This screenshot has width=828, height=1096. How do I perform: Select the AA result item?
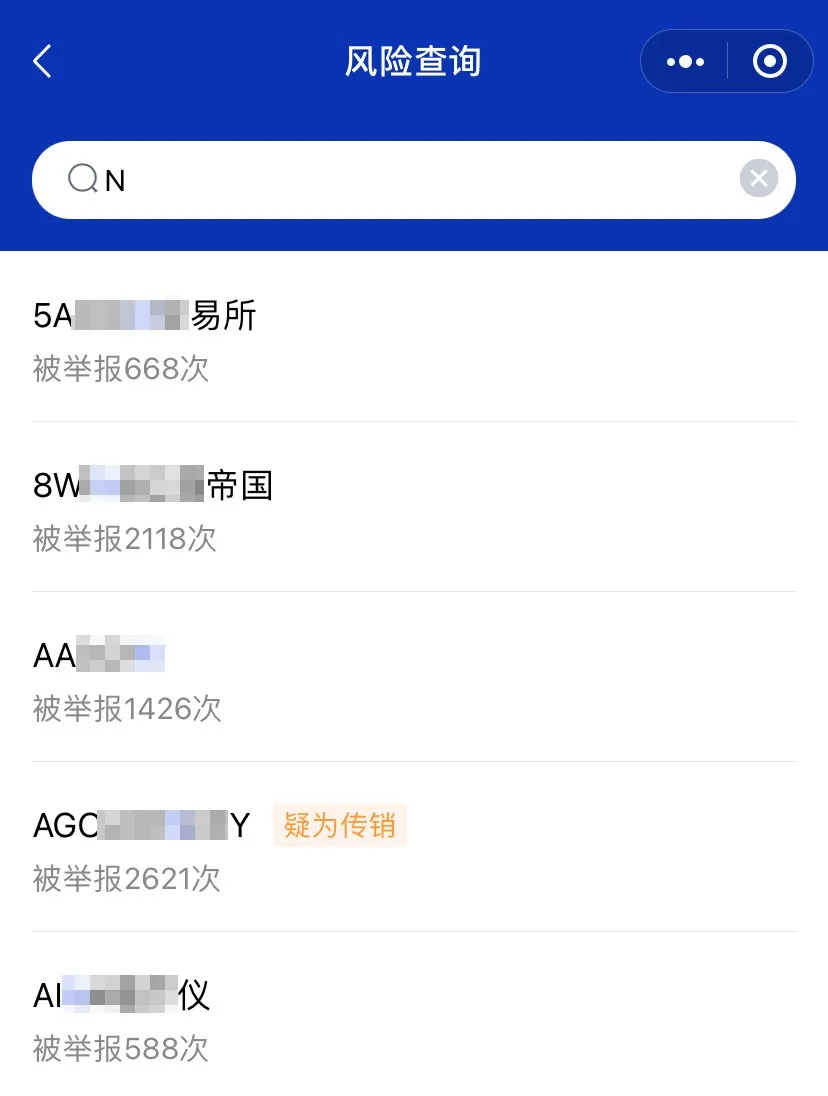coord(98,655)
